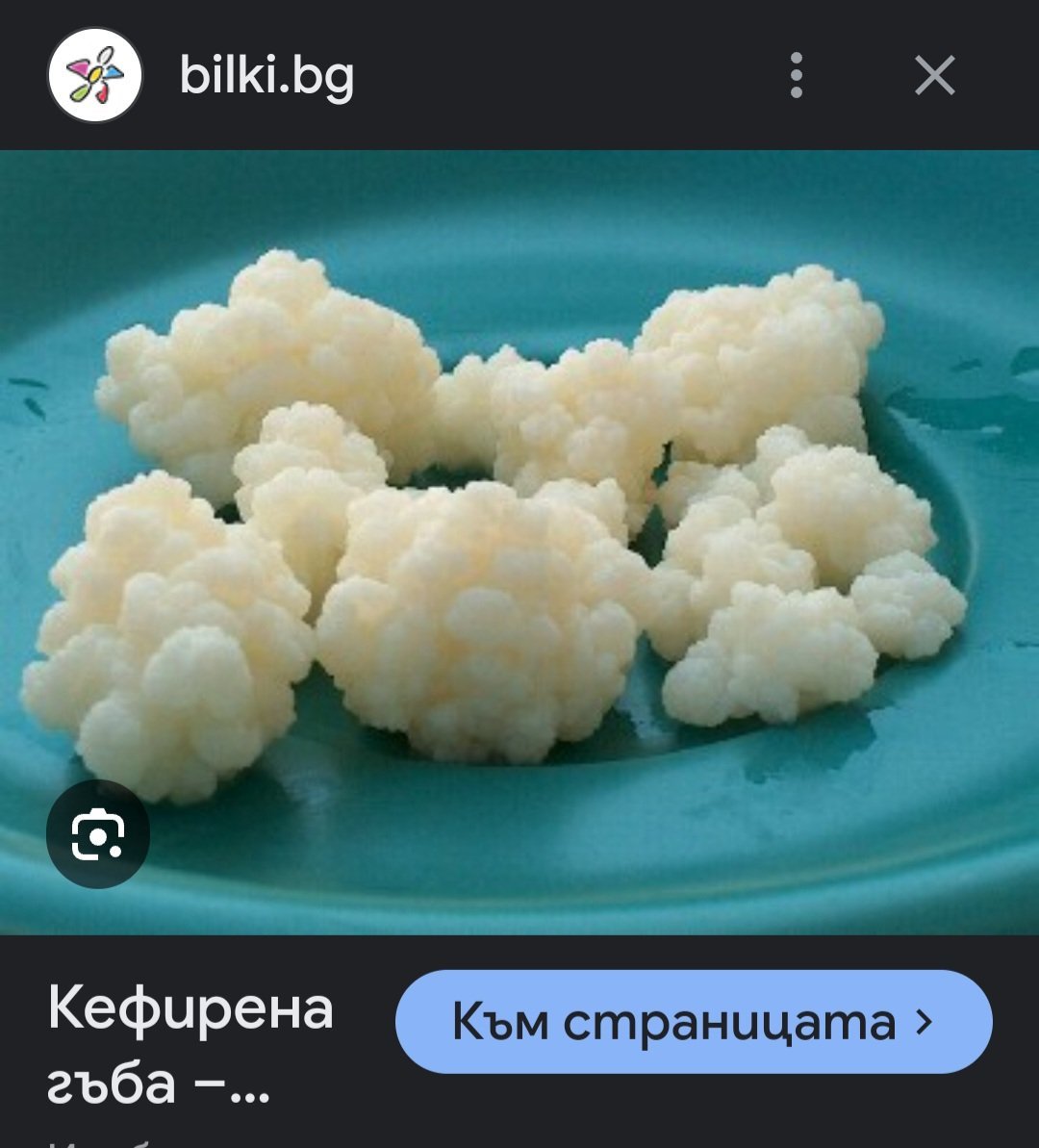Open the bilki.bg source site
This screenshot has height=1148, width=1039.
pos(266,75)
